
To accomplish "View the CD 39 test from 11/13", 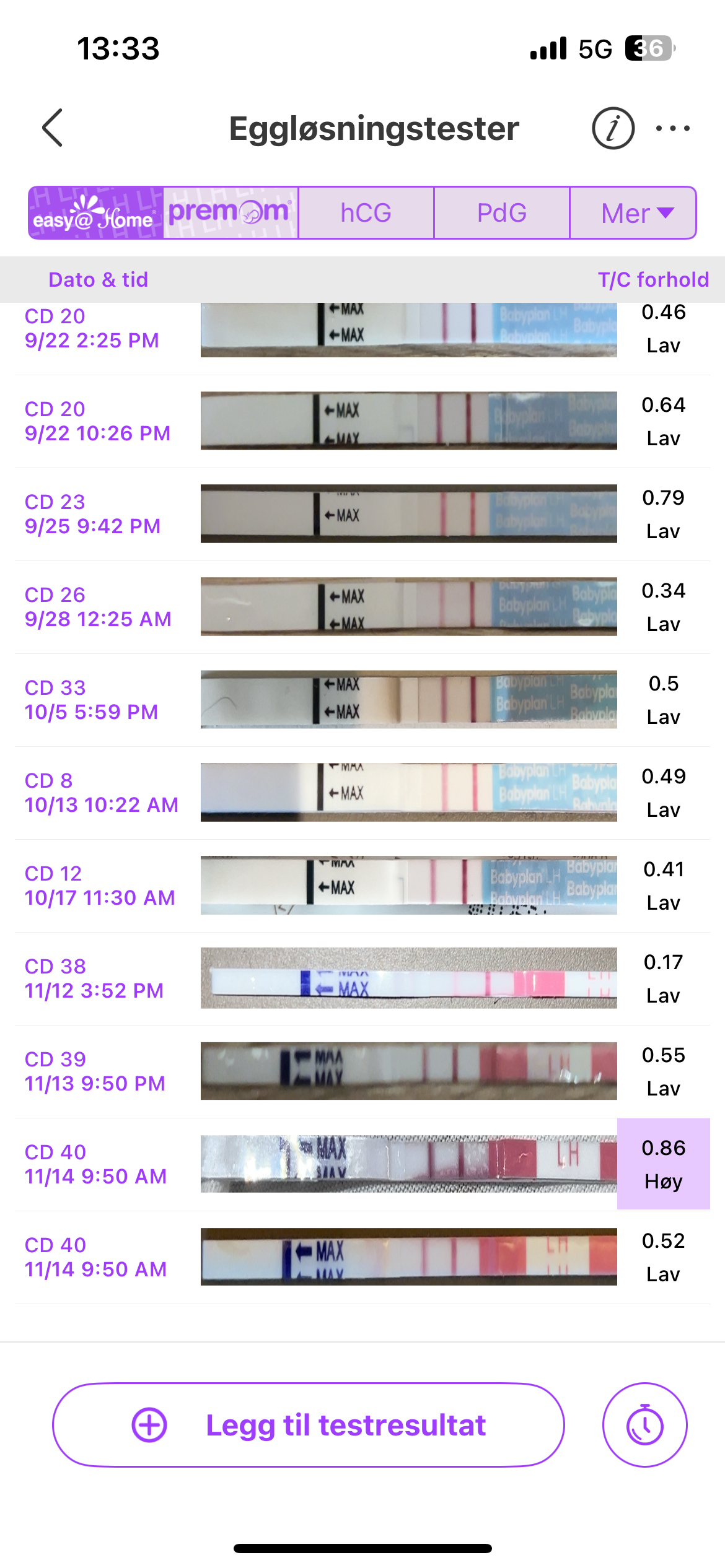I will [362, 1071].
